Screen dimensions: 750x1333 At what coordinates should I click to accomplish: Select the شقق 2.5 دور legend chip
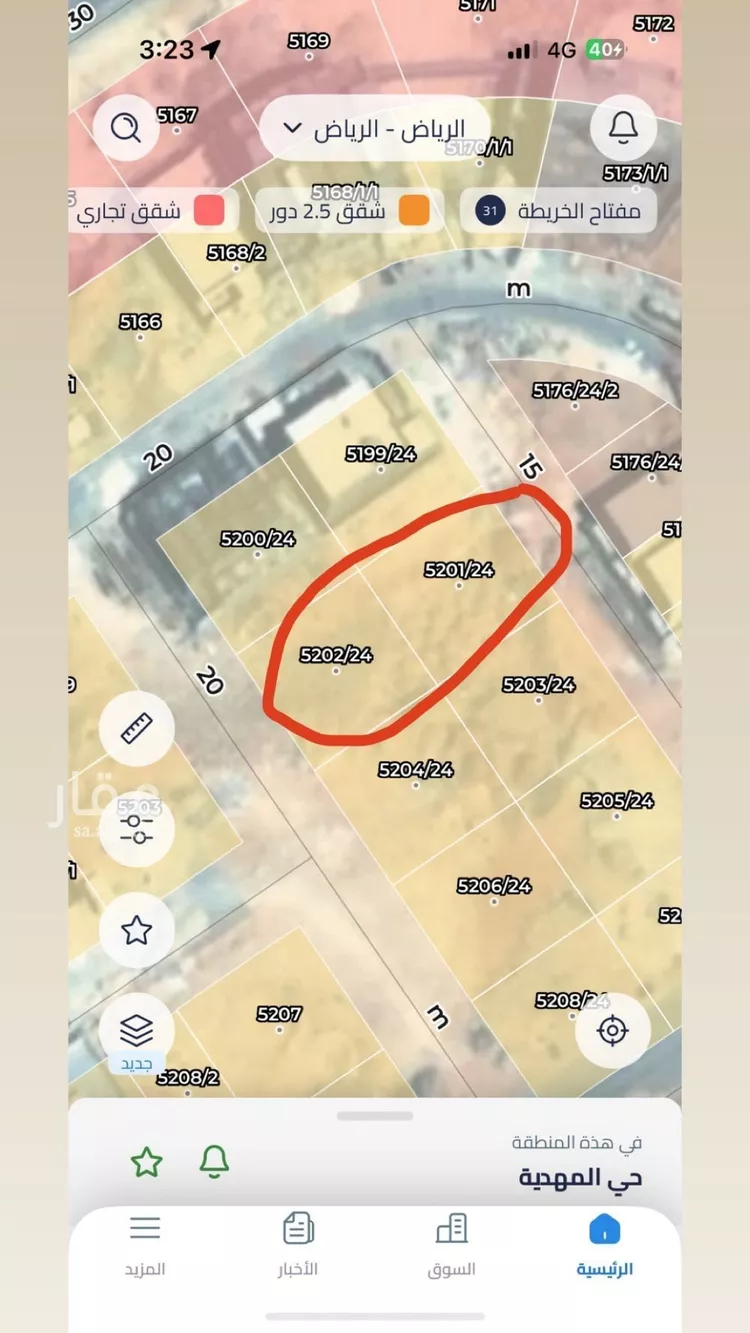pyautogui.click(x=349, y=211)
